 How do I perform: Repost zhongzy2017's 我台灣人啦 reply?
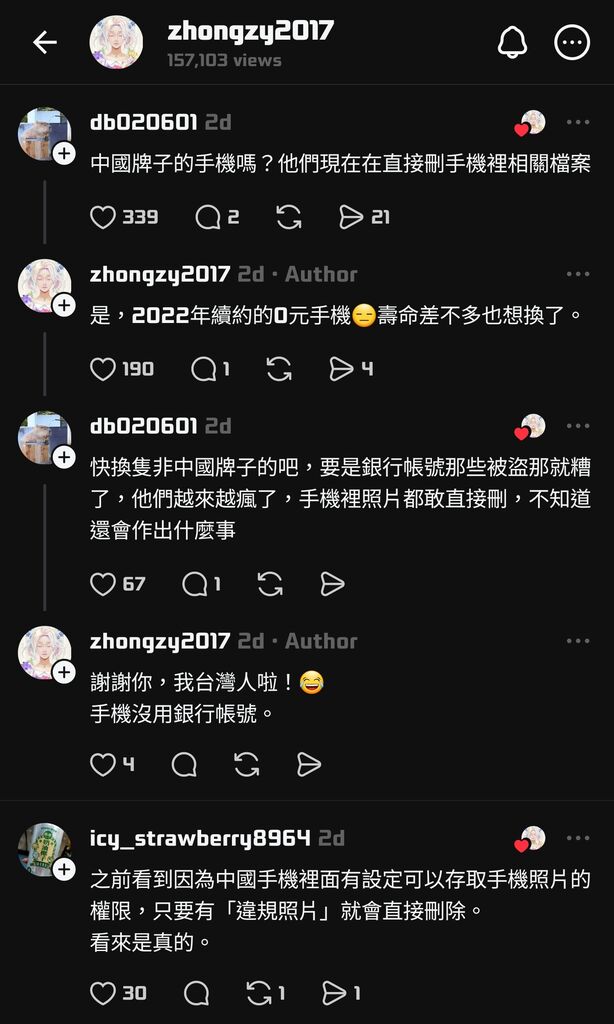click(x=246, y=765)
